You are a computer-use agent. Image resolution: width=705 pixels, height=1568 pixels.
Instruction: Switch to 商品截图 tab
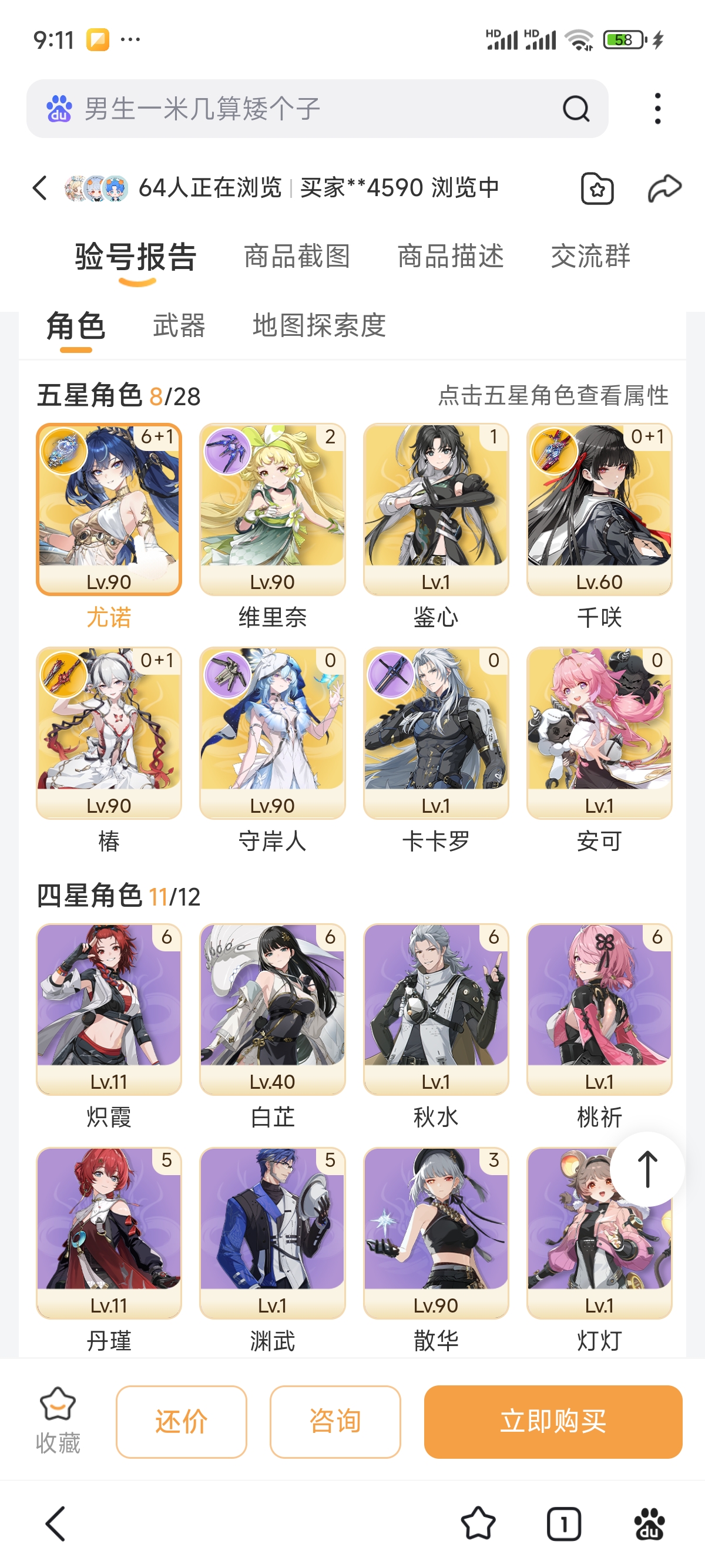click(x=297, y=256)
